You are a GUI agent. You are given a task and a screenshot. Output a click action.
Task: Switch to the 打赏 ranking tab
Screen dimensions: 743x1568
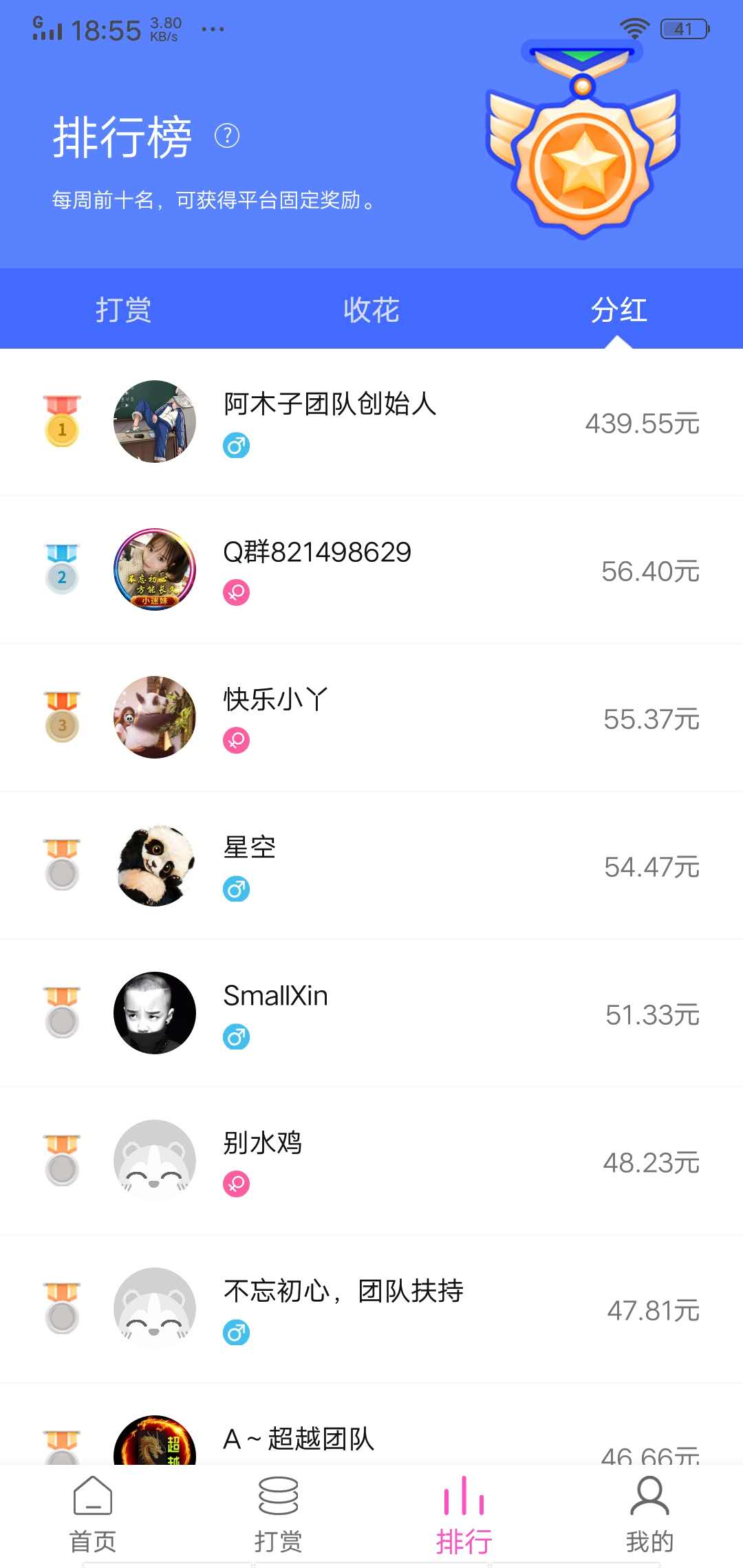[123, 309]
